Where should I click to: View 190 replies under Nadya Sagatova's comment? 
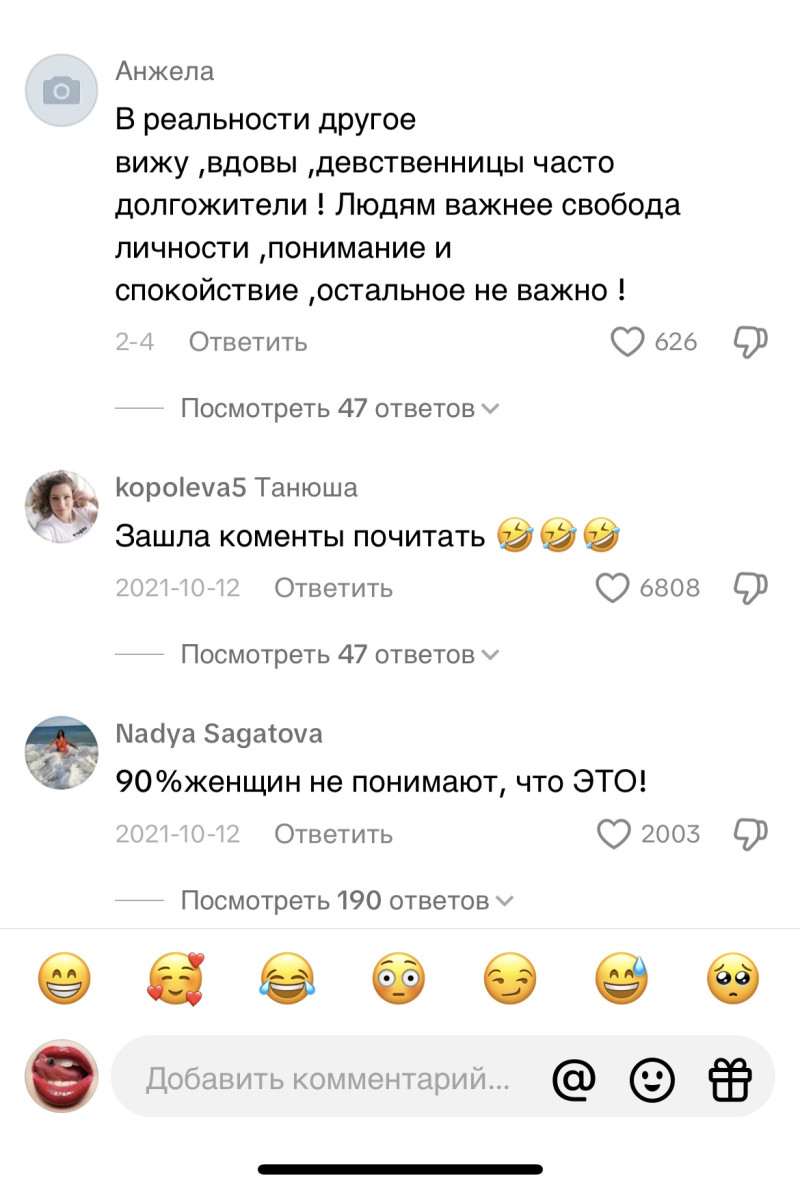pos(346,901)
